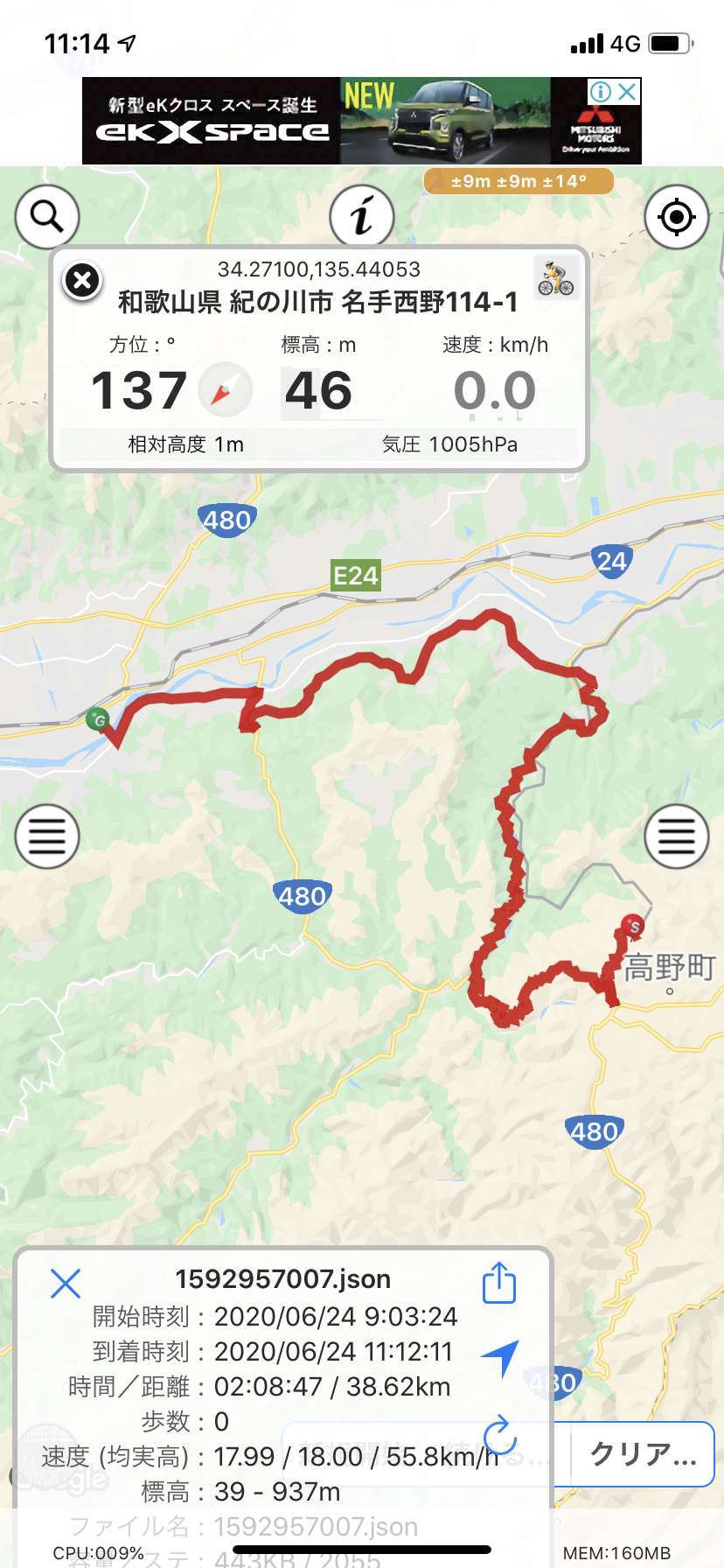Open the map search magnifier

[x=47, y=216]
